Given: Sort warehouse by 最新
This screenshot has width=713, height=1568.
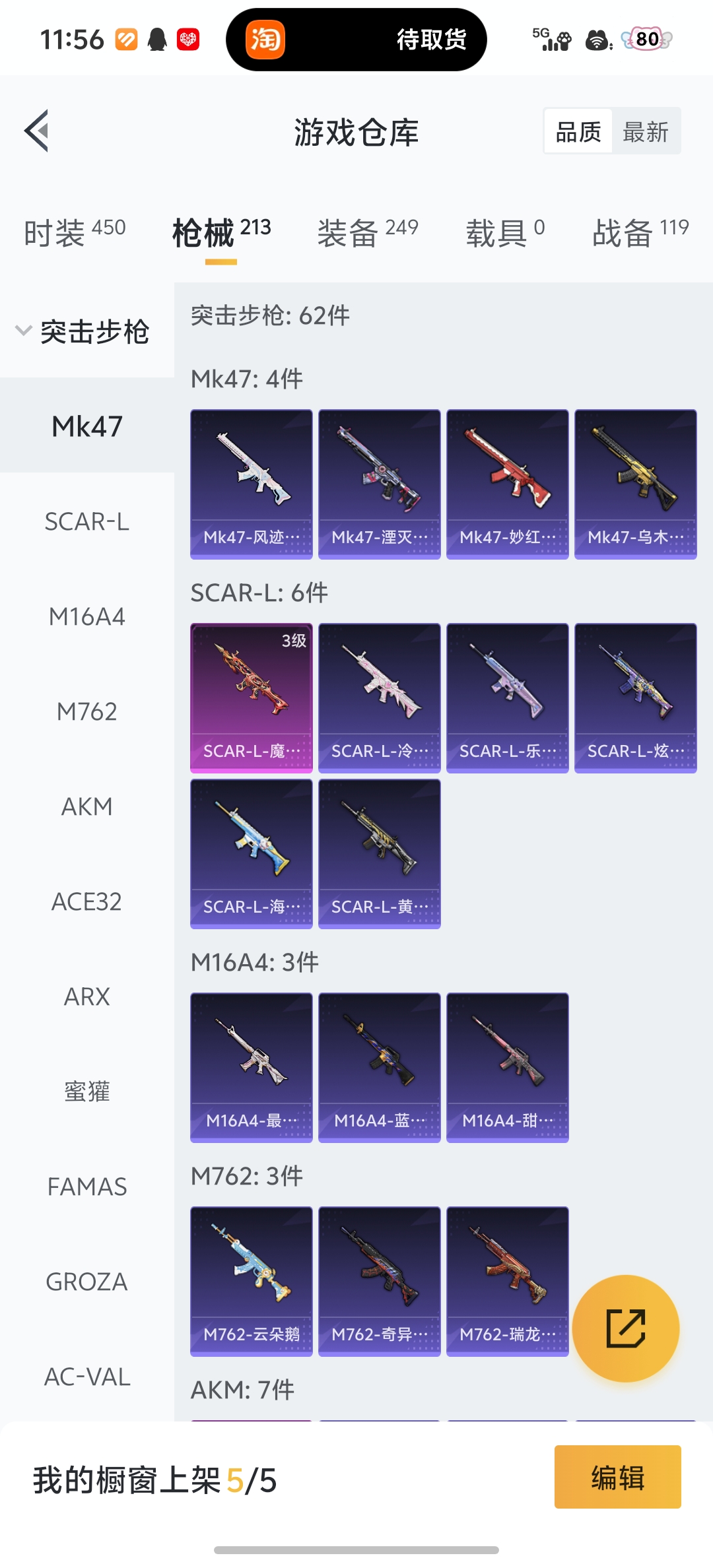Looking at the screenshot, I should [x=645, y=132].
